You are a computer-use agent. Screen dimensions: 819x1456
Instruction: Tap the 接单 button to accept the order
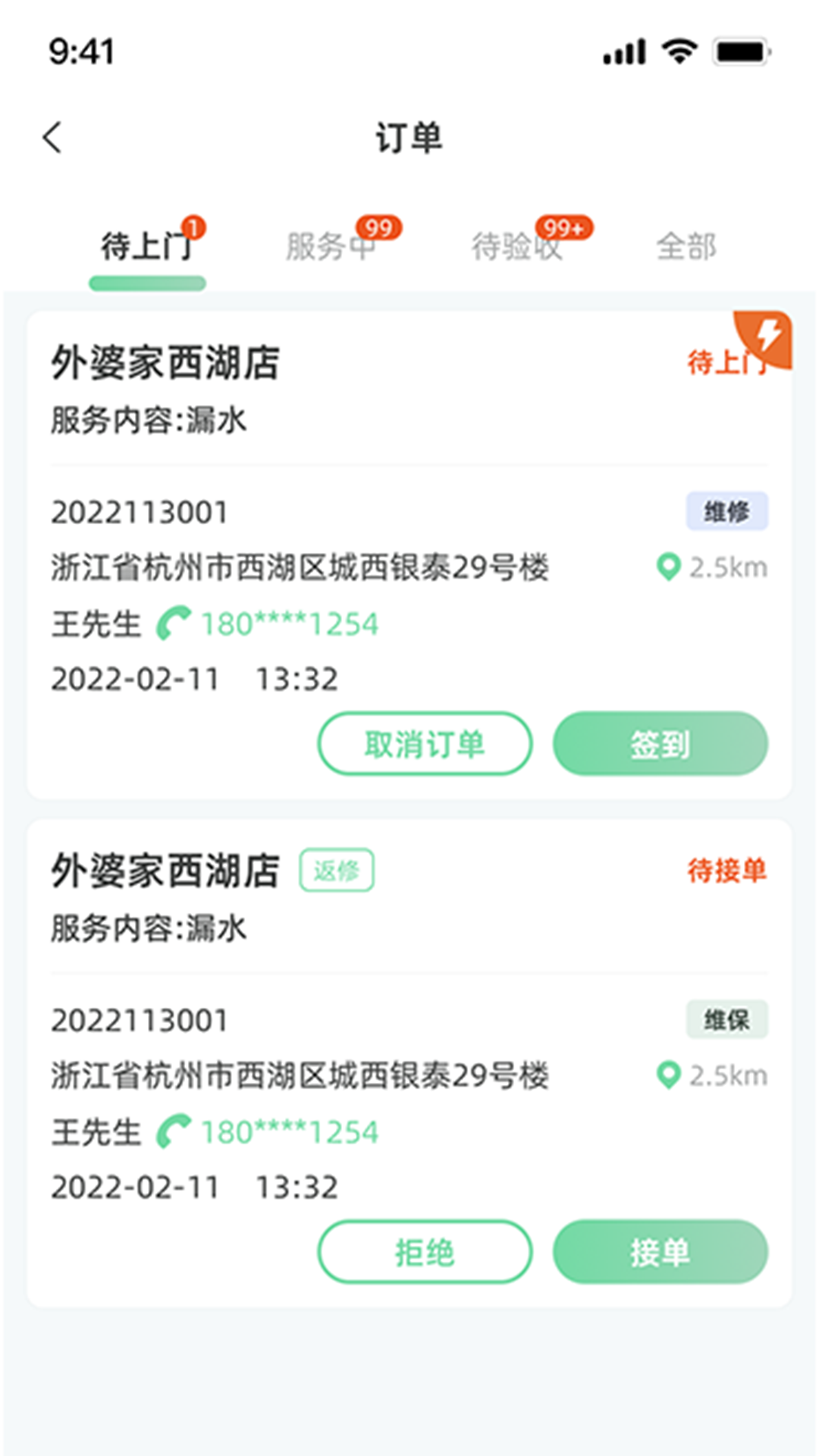pyautogui.click(x=660, y=1252)
